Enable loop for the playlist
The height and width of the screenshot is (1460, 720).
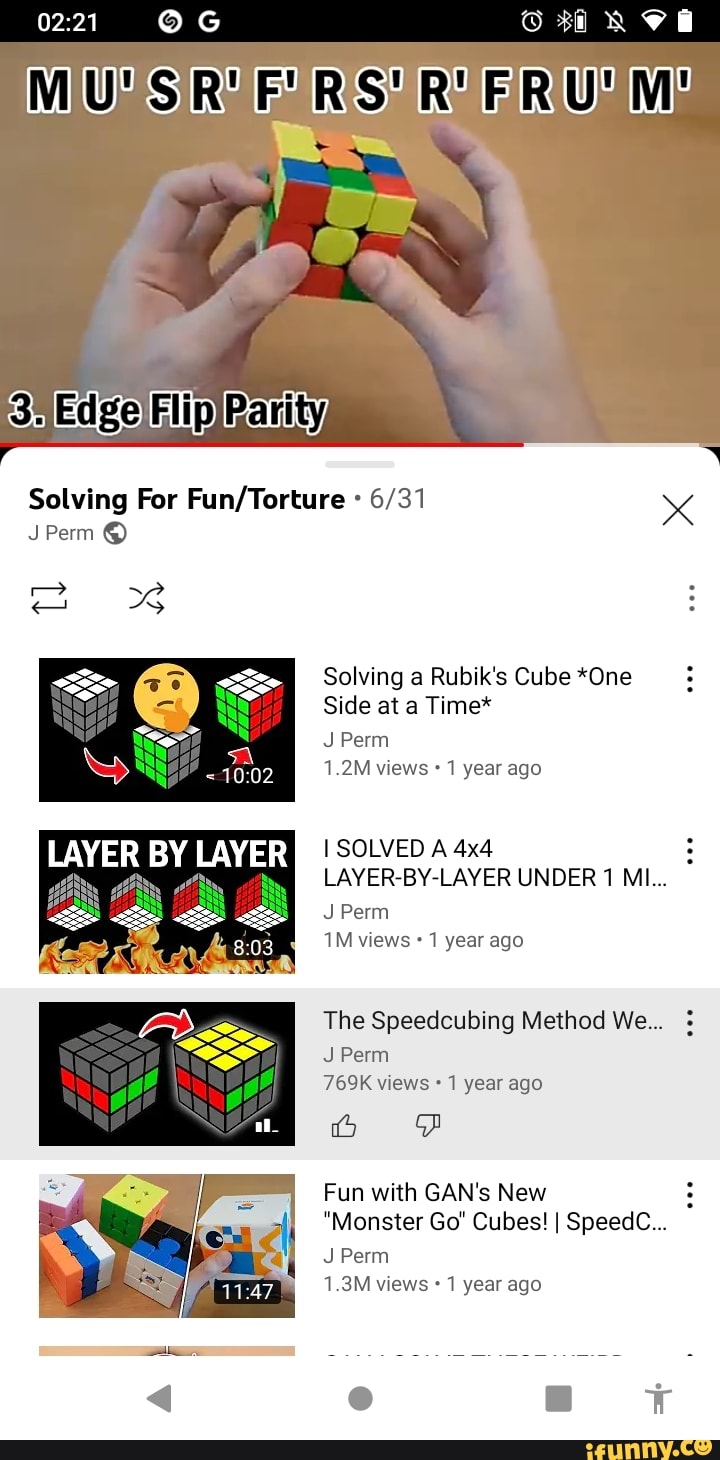pyautogui.click(x=50, y=597)
